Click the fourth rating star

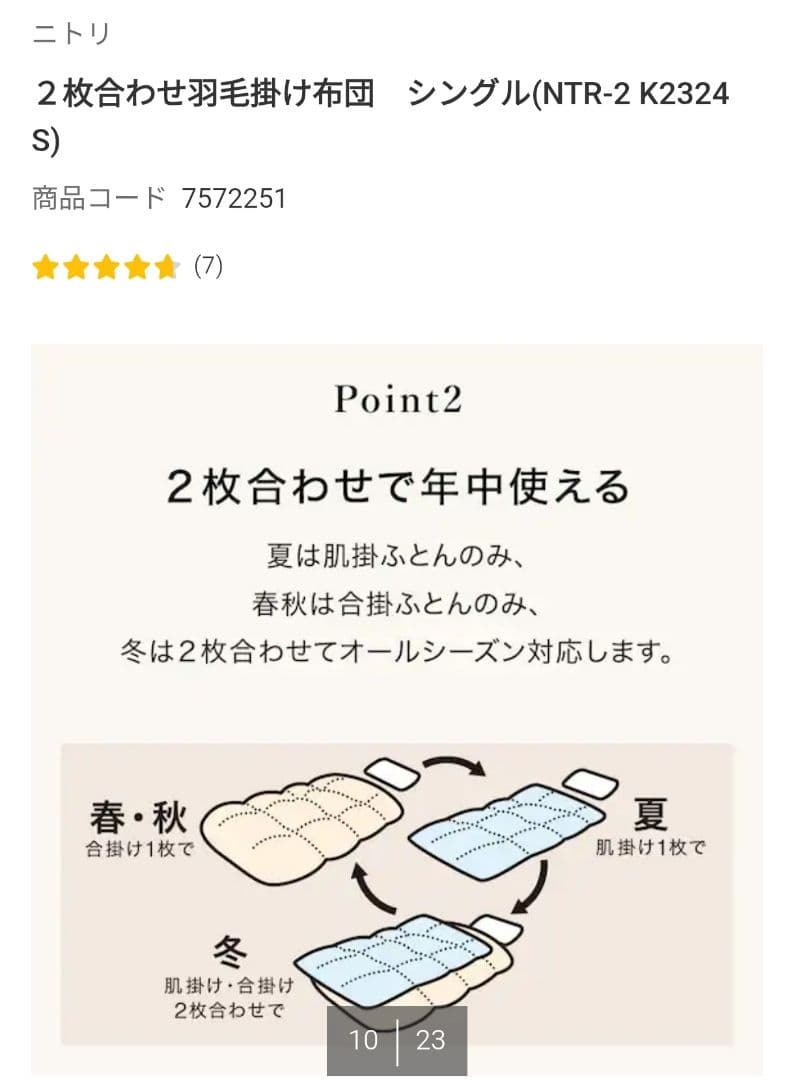click(x=138, y=267)
